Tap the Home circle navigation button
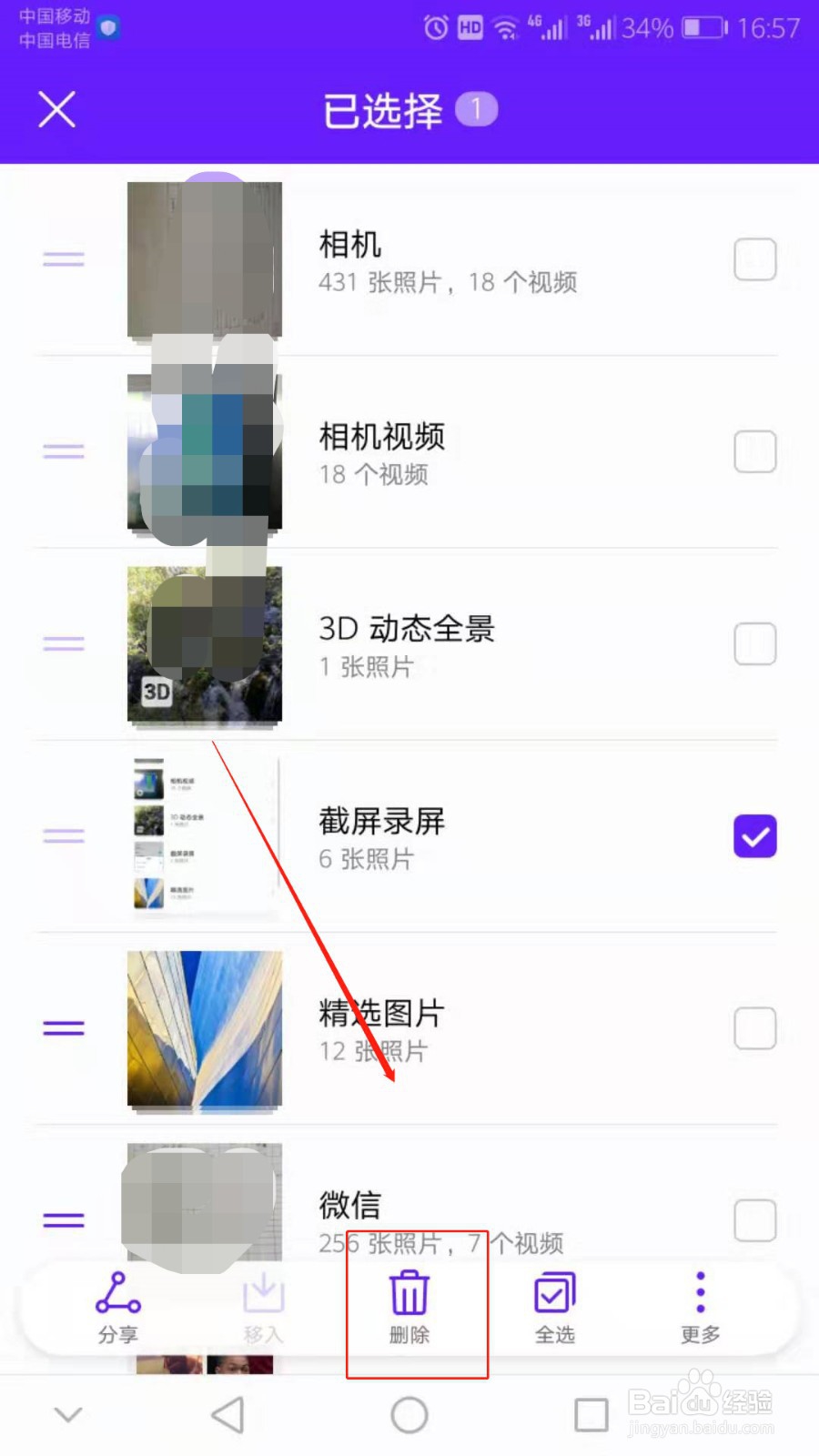 tap(409, 1413)
